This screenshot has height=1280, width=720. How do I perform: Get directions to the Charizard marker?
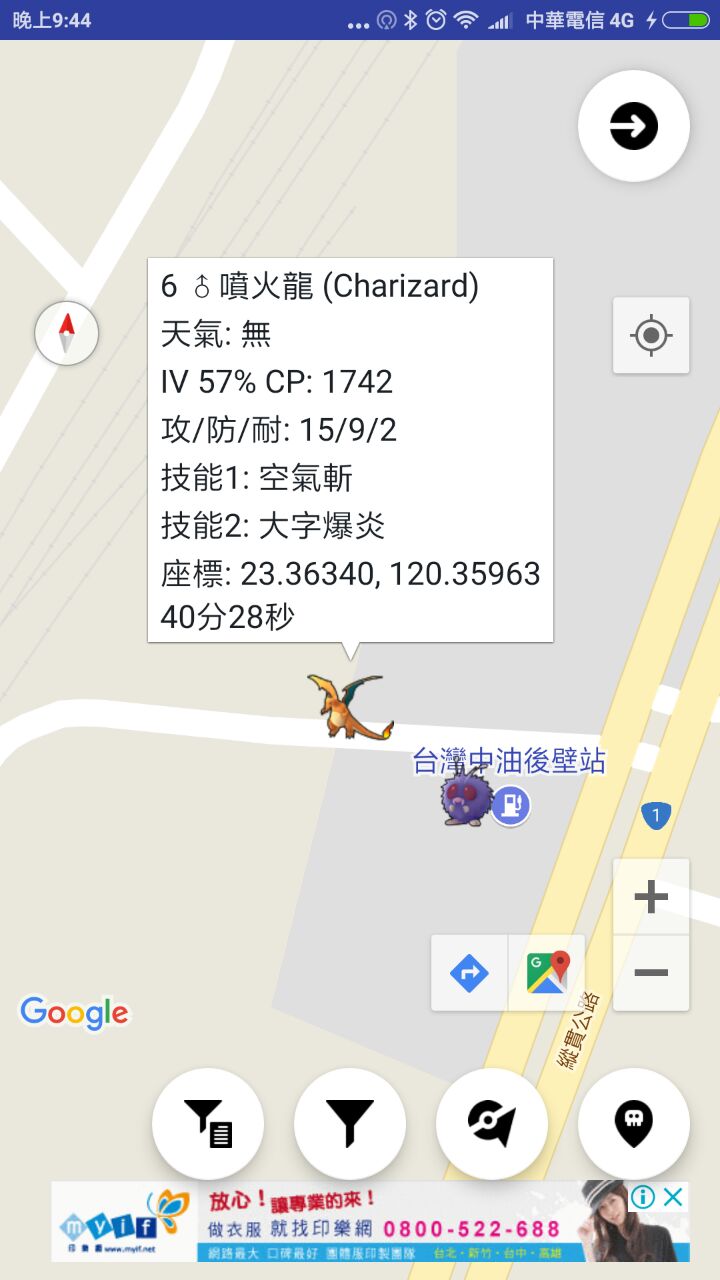click(x=469, y=973)
